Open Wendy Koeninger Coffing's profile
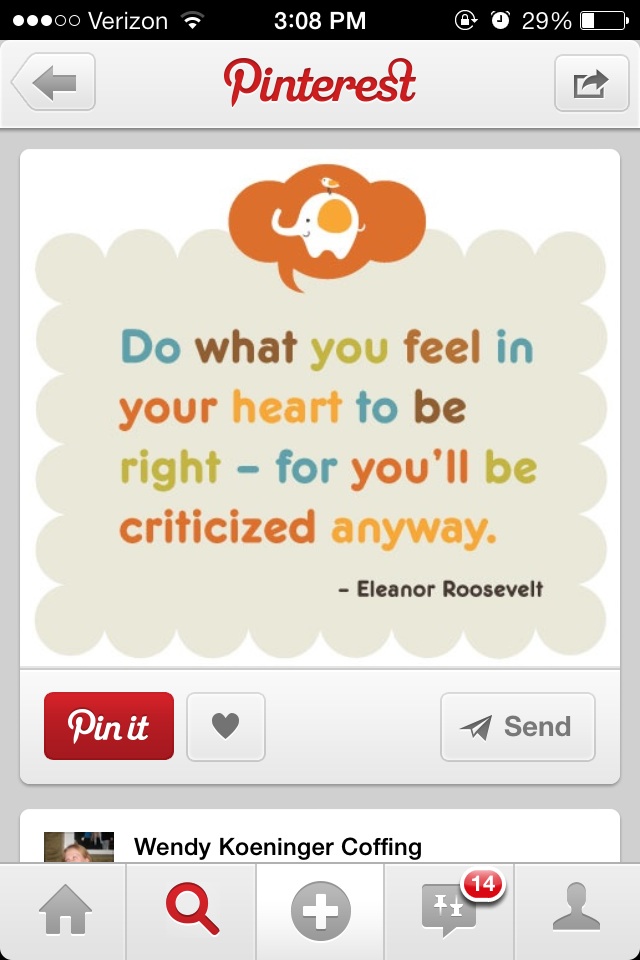Screen dimensions: 640x960 click(x=277, y=847)
